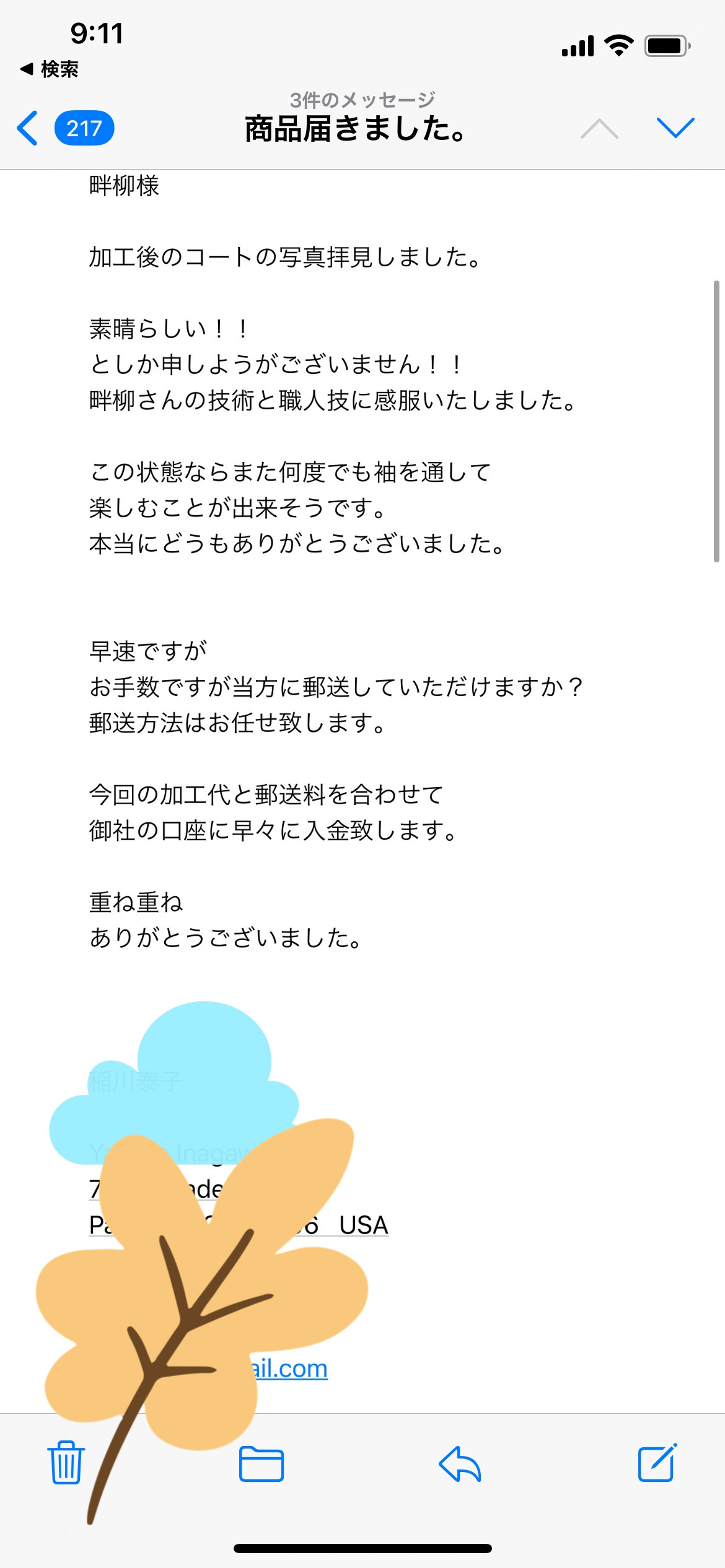
Task: Go to the previous message arrow
Action: [599, 128]
